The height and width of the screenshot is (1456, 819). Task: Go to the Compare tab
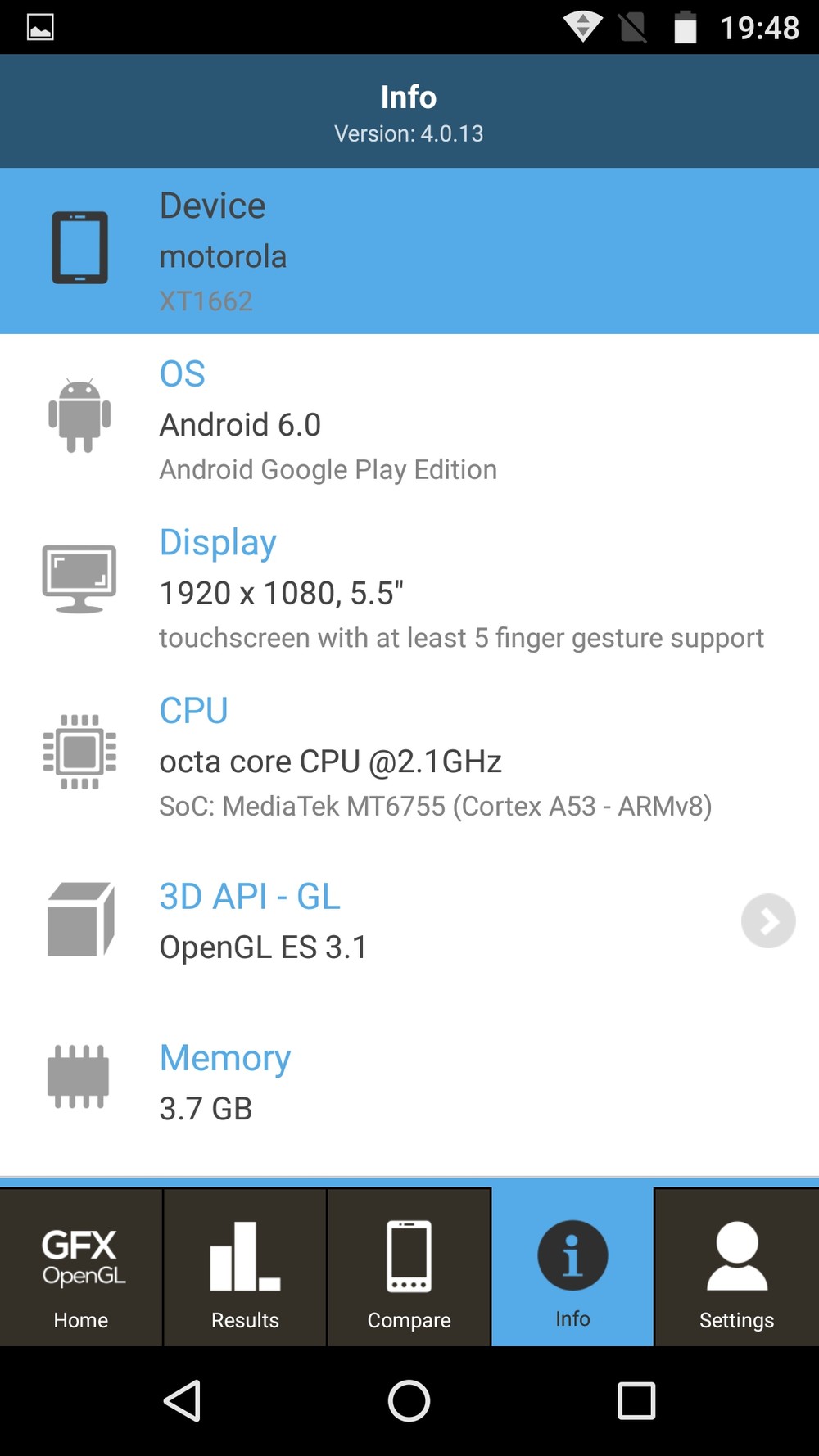coord(409,1267)
